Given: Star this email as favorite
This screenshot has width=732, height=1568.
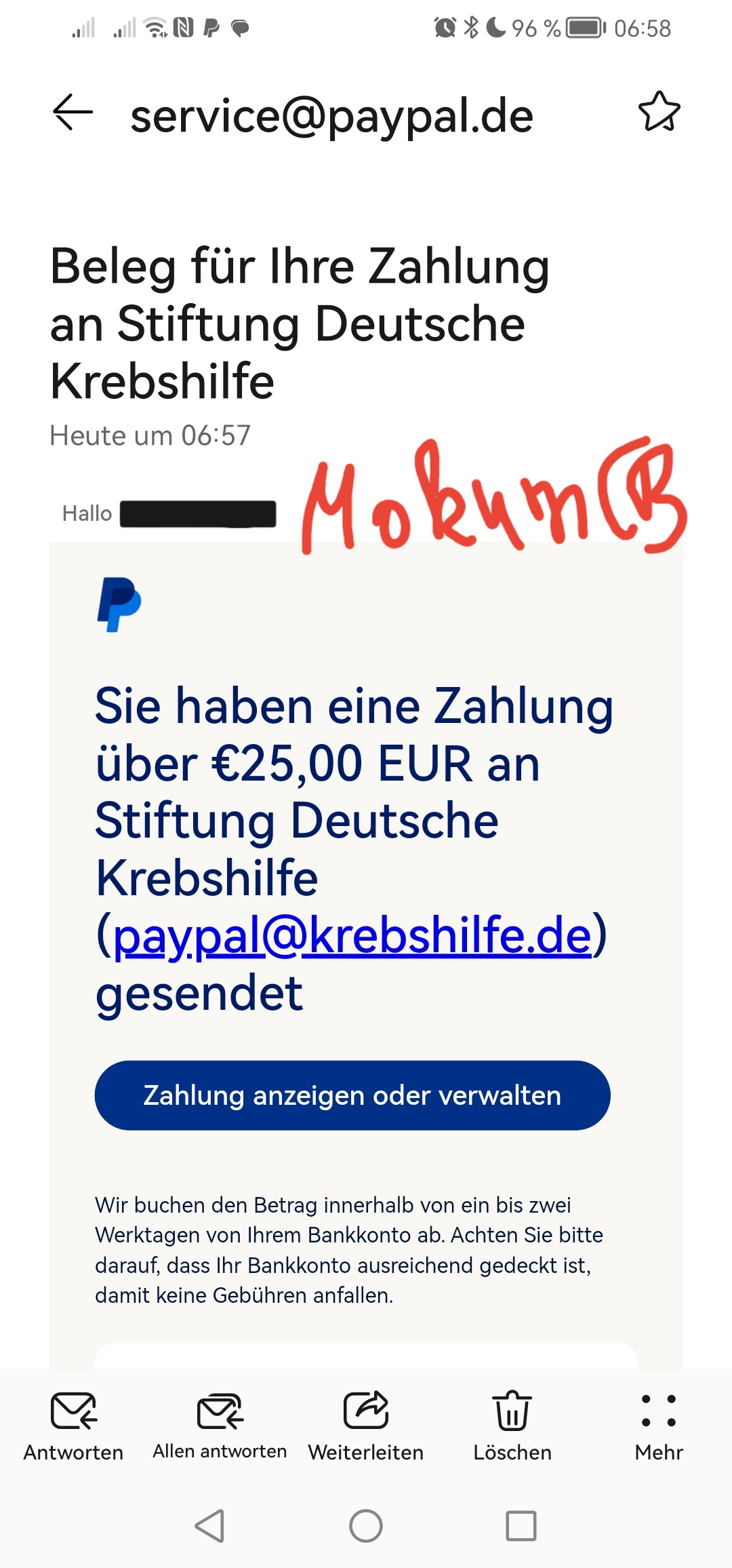Looking at the screenshot, I should [659, 112].
